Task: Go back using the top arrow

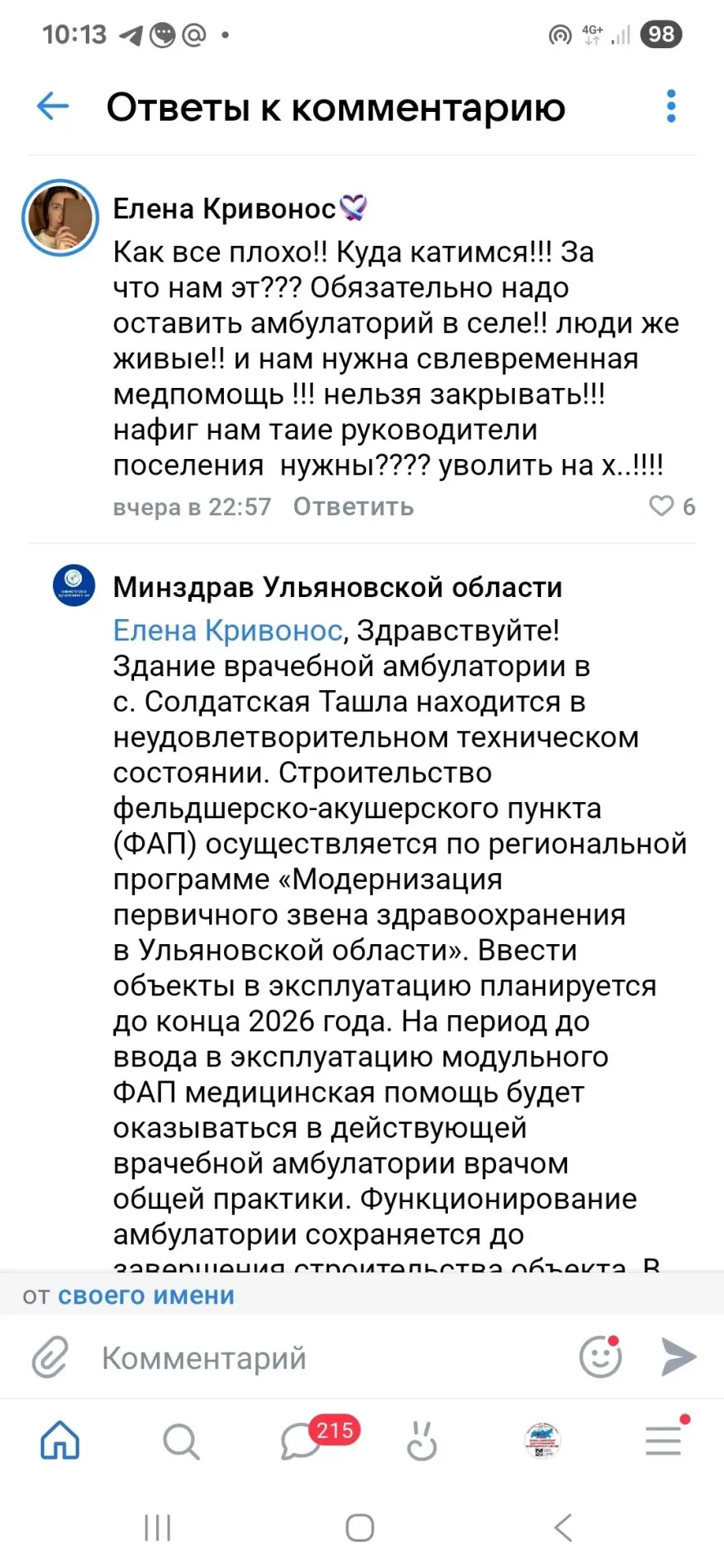Action: pyautogui.click(x=53, y=106)
